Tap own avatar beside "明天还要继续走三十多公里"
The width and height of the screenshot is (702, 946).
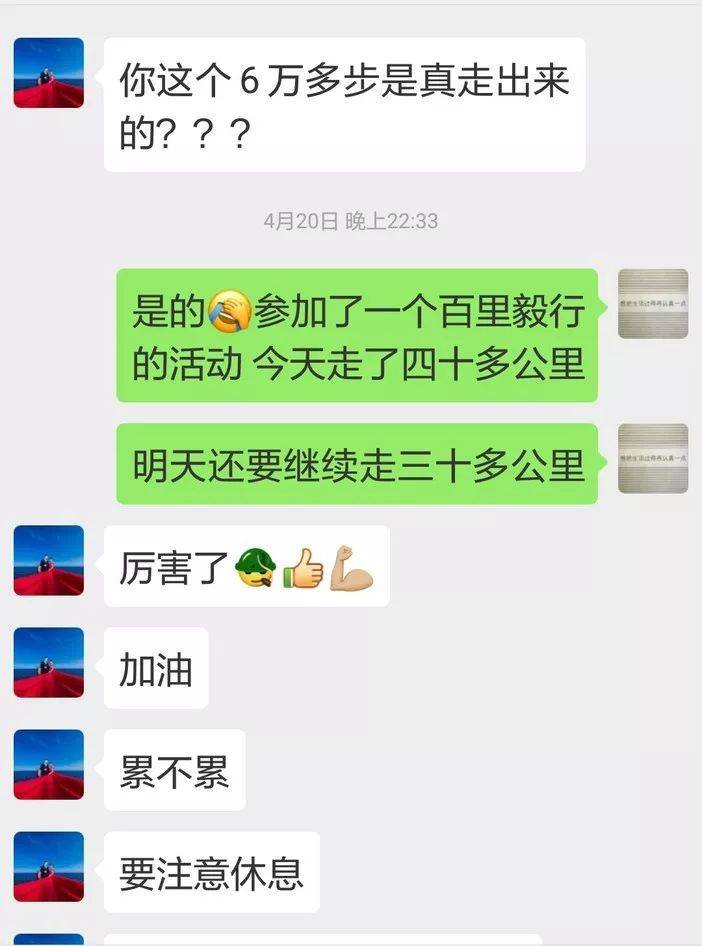653,459
